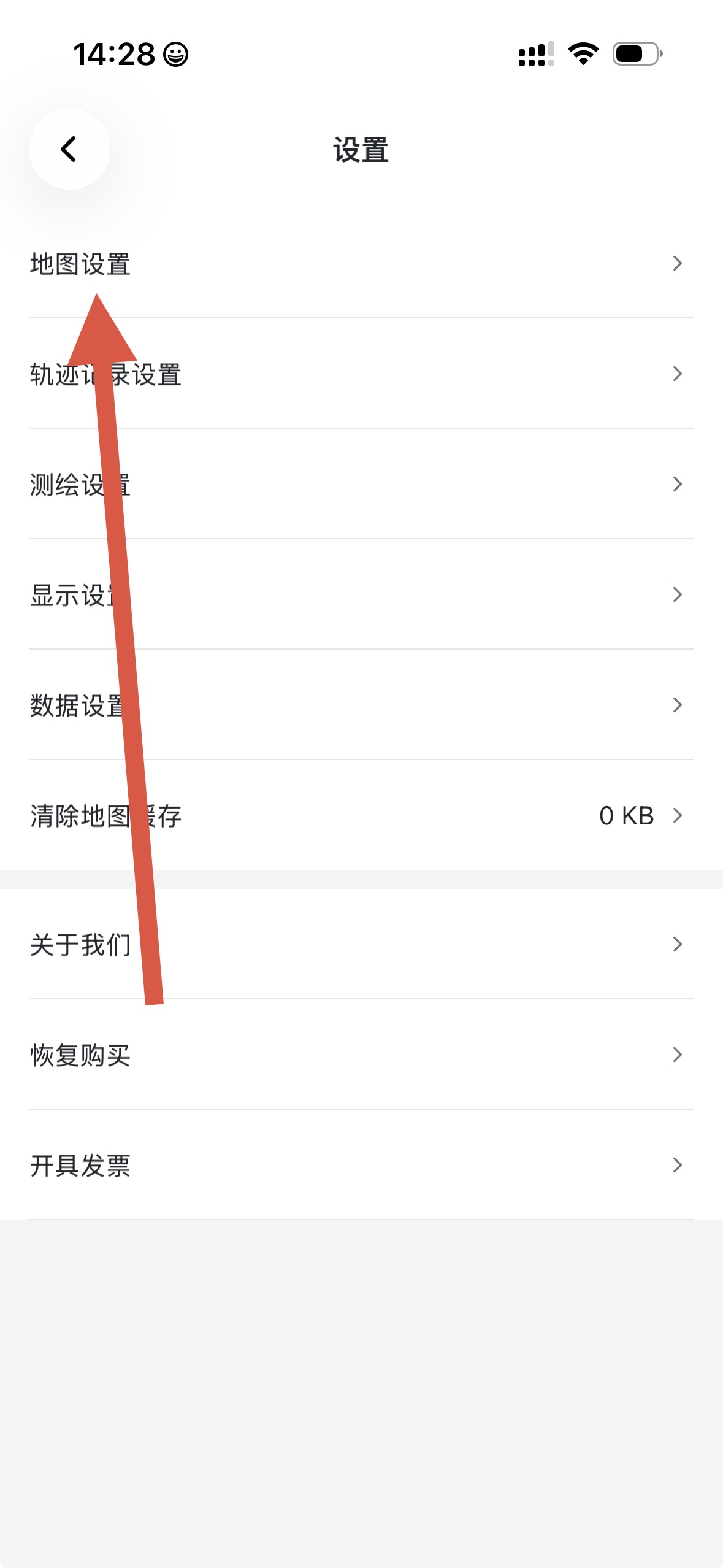Open 地图设置 (map settings)

361,264
